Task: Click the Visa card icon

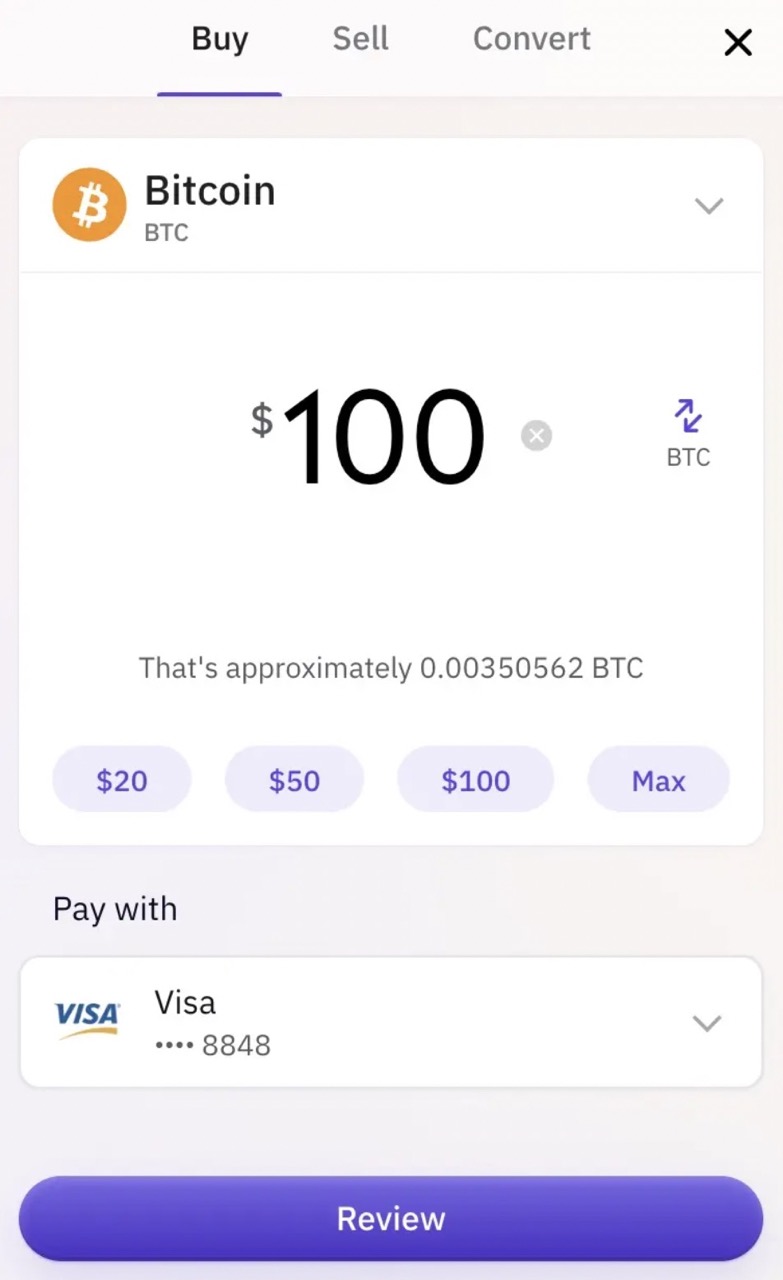Action: pyautogui.click(x=86, y=1017)
